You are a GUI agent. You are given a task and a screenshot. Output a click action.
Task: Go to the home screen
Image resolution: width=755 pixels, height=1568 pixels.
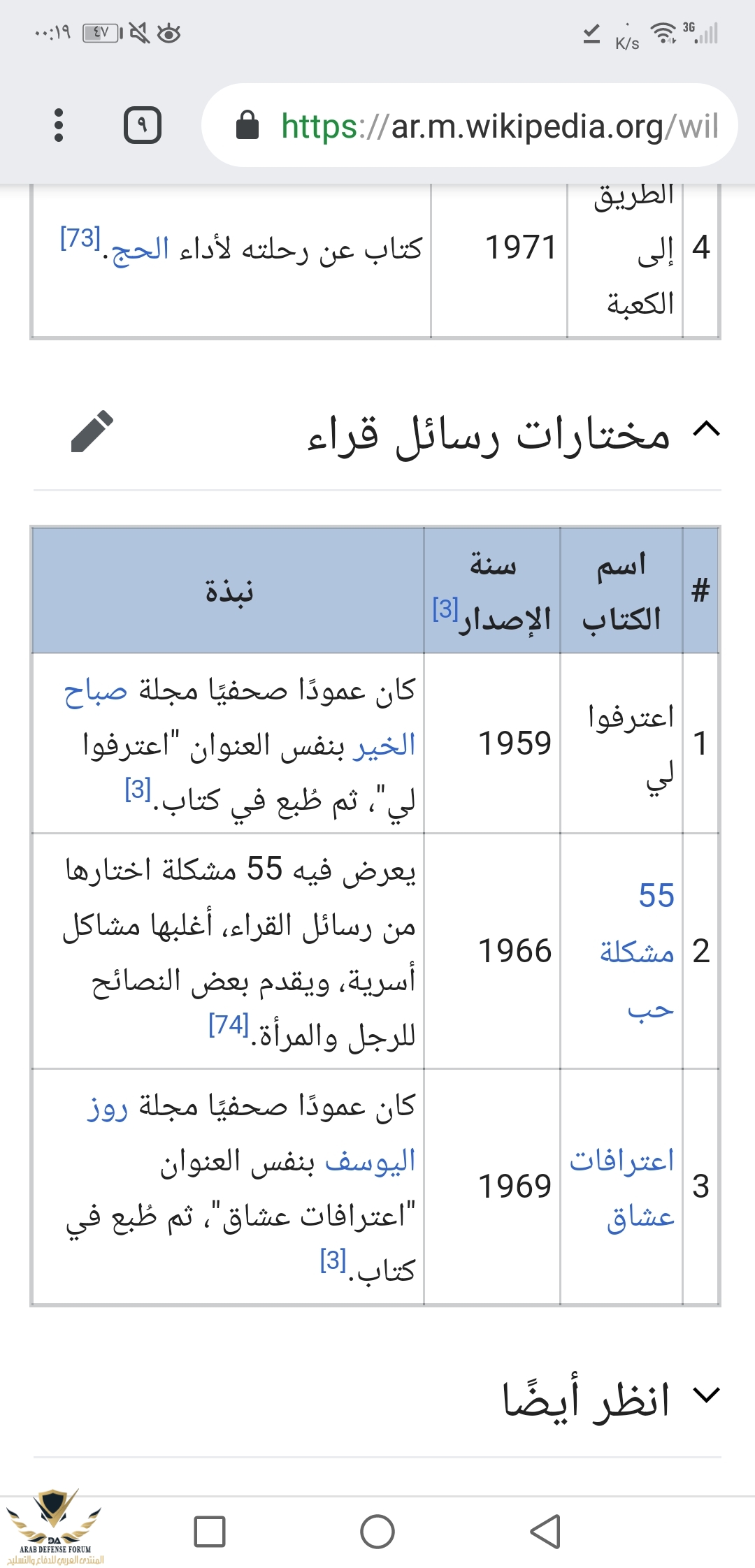tap(377, 1532)
